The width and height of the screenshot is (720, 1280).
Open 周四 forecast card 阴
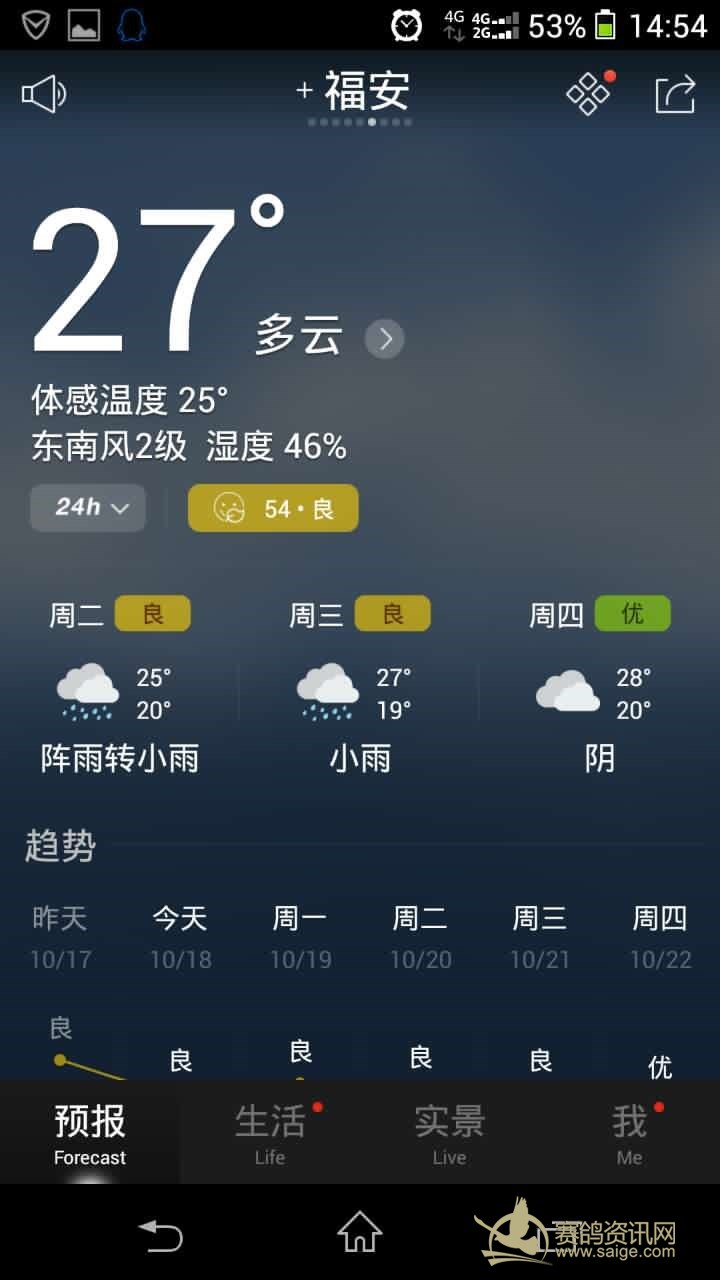[x=600, y=690]
